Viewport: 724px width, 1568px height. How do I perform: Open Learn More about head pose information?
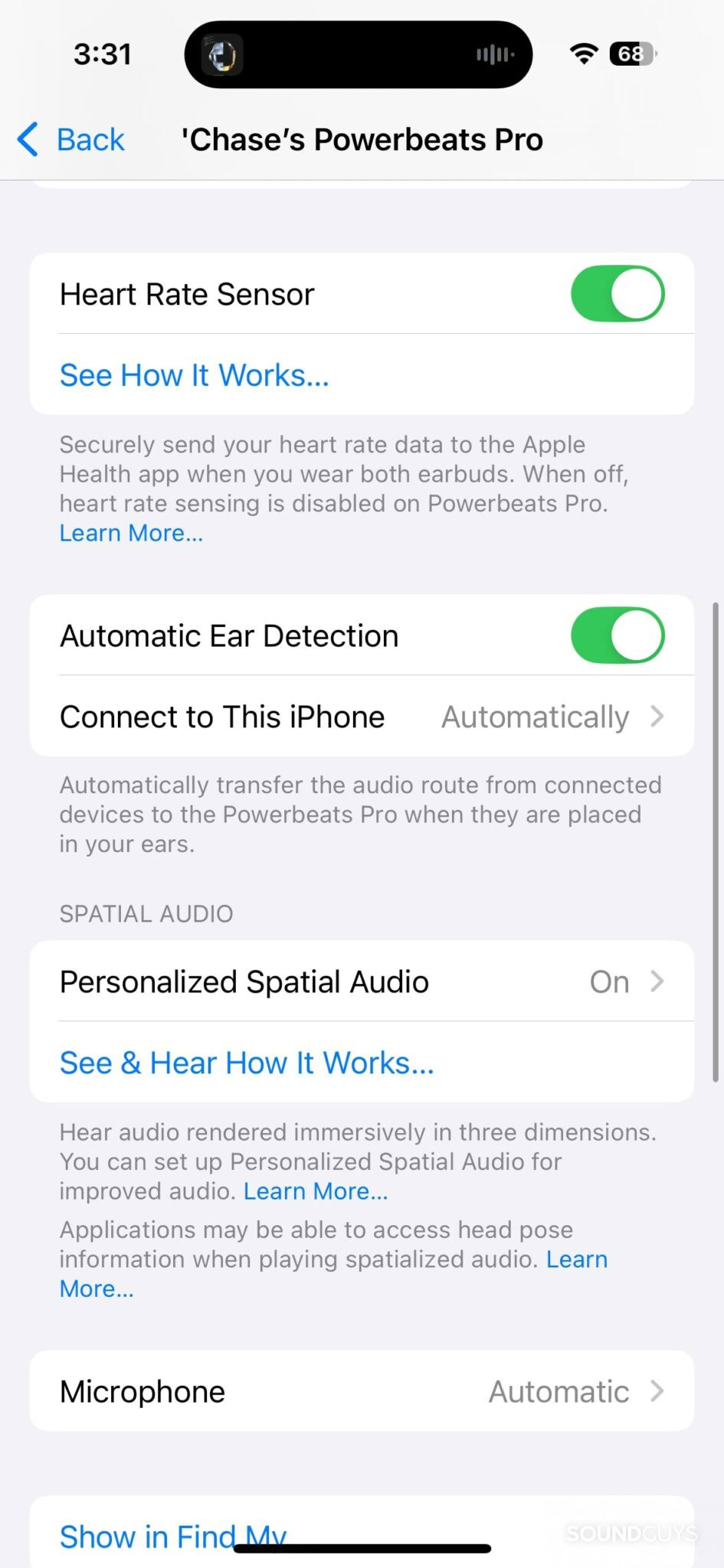click(x=576, y=1259)
